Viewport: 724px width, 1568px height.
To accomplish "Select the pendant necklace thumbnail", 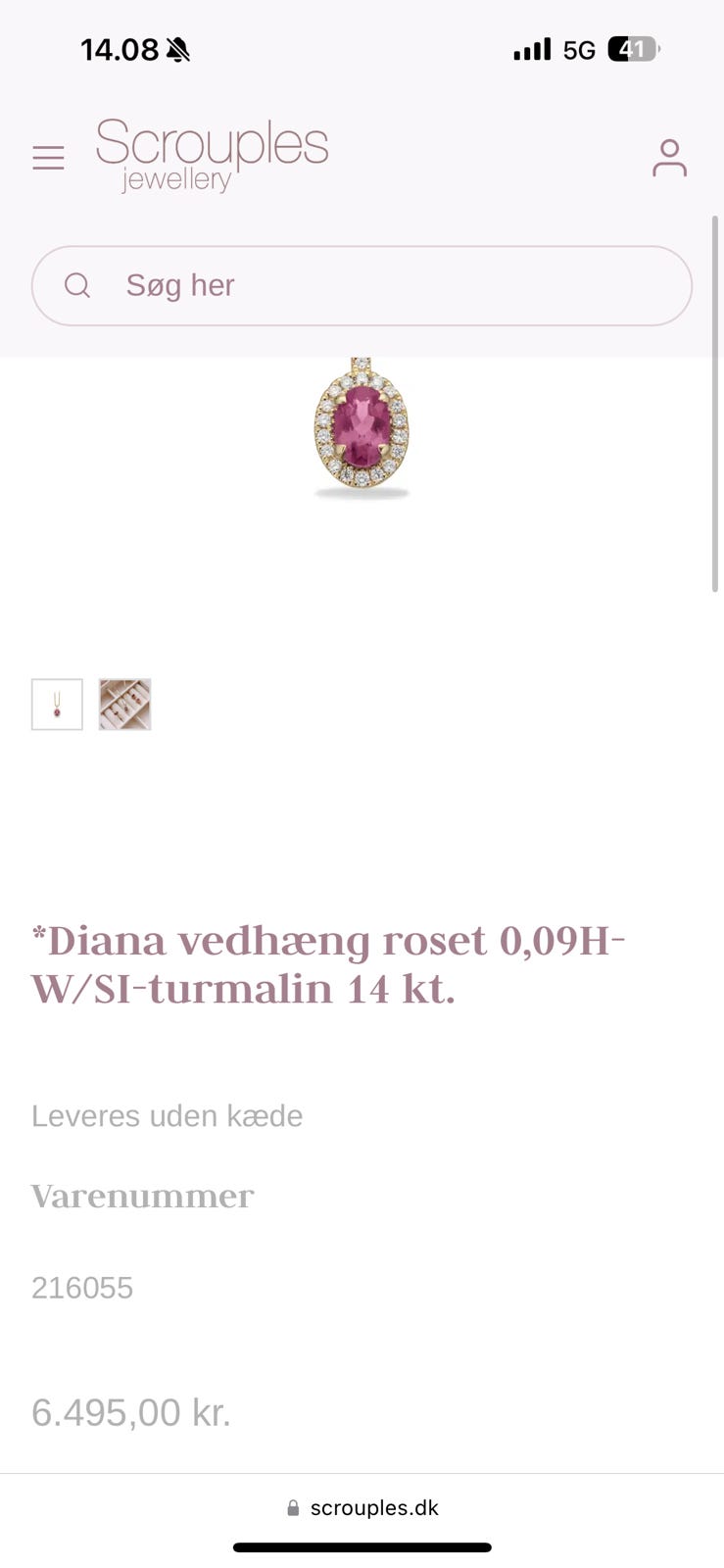I will tap(56, 704).
